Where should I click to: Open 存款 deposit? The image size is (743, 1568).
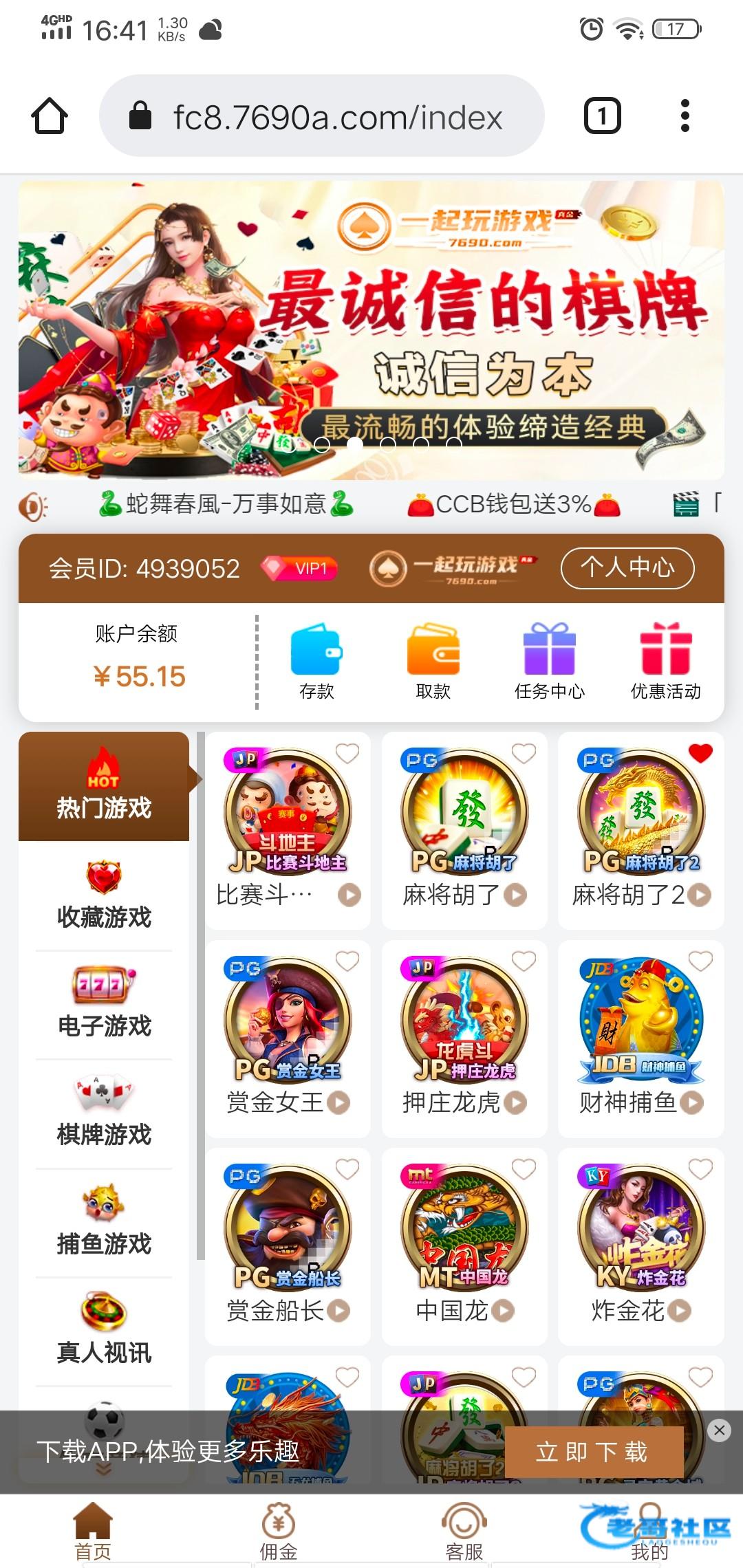[316, 660]
